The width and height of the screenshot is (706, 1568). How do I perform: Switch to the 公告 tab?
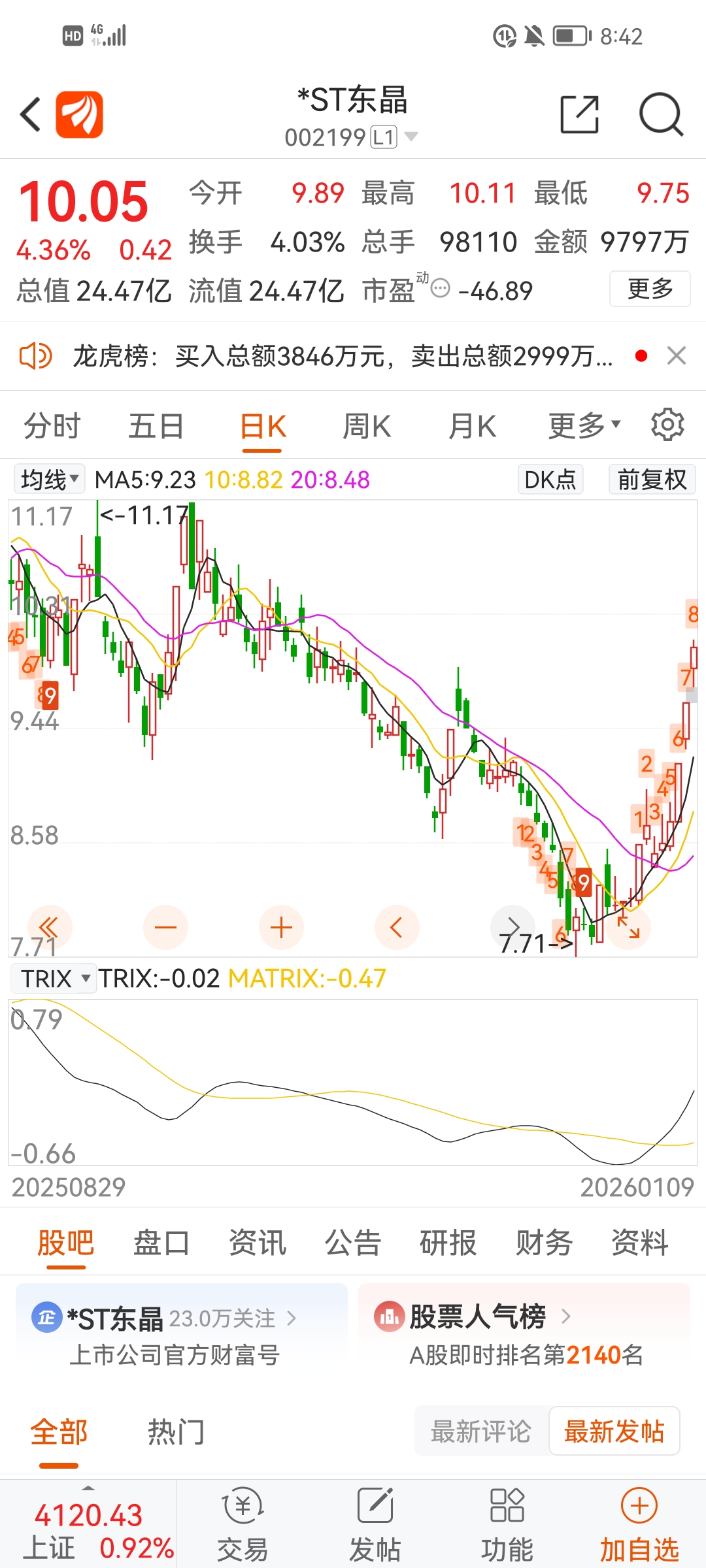(353, 1243)
